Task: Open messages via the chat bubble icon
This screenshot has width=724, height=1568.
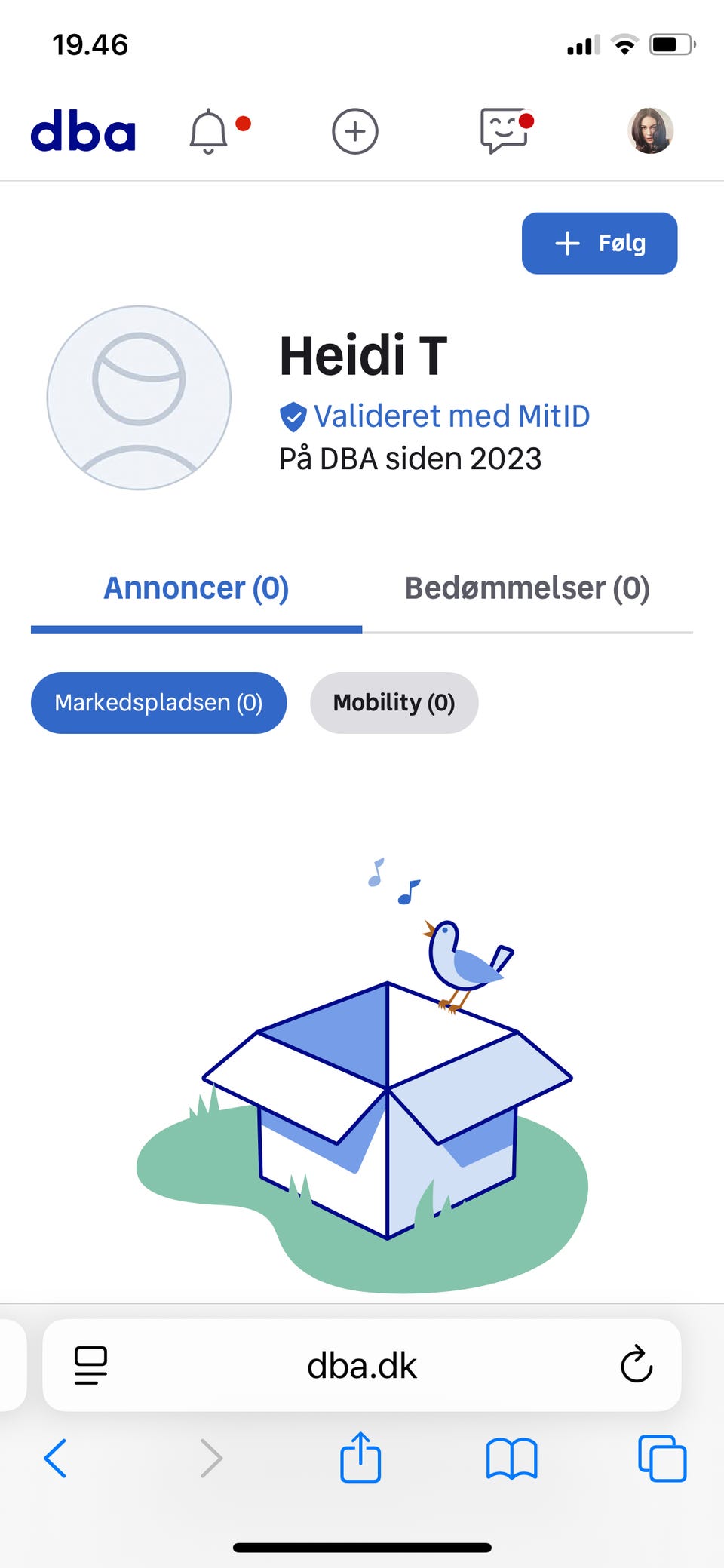Action: (504, 130)
